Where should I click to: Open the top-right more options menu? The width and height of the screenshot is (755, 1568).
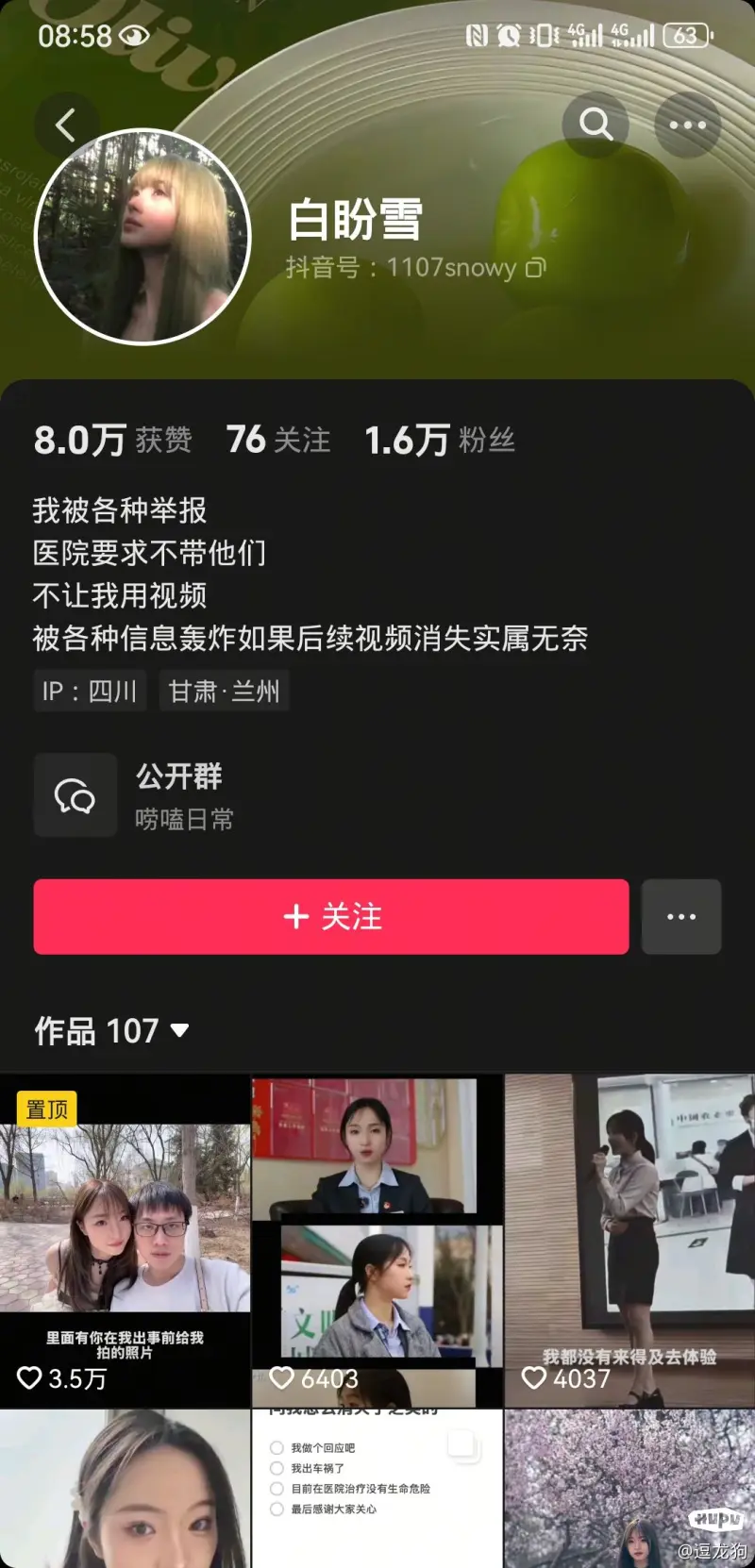coord(687,125)
